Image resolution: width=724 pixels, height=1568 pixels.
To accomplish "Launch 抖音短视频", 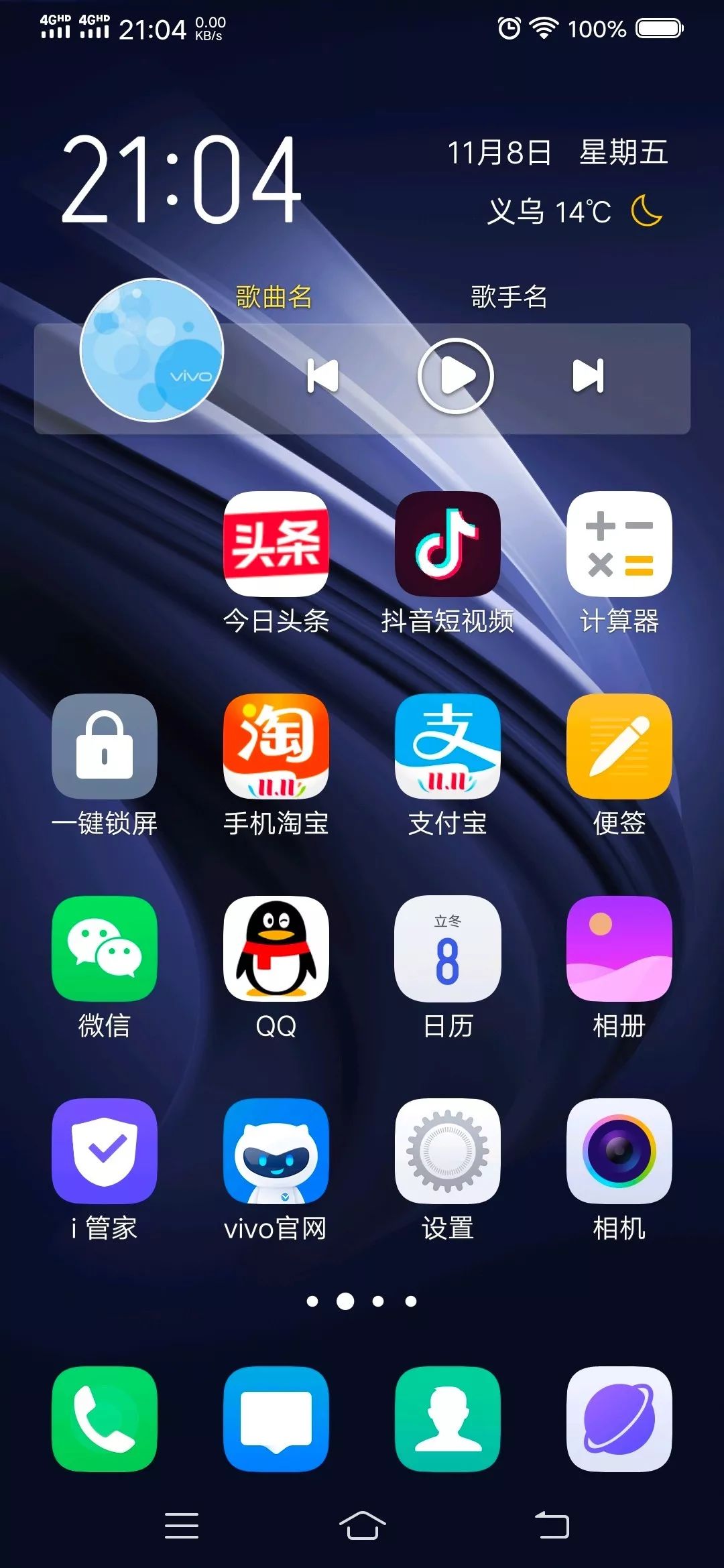I will point(448,544).
